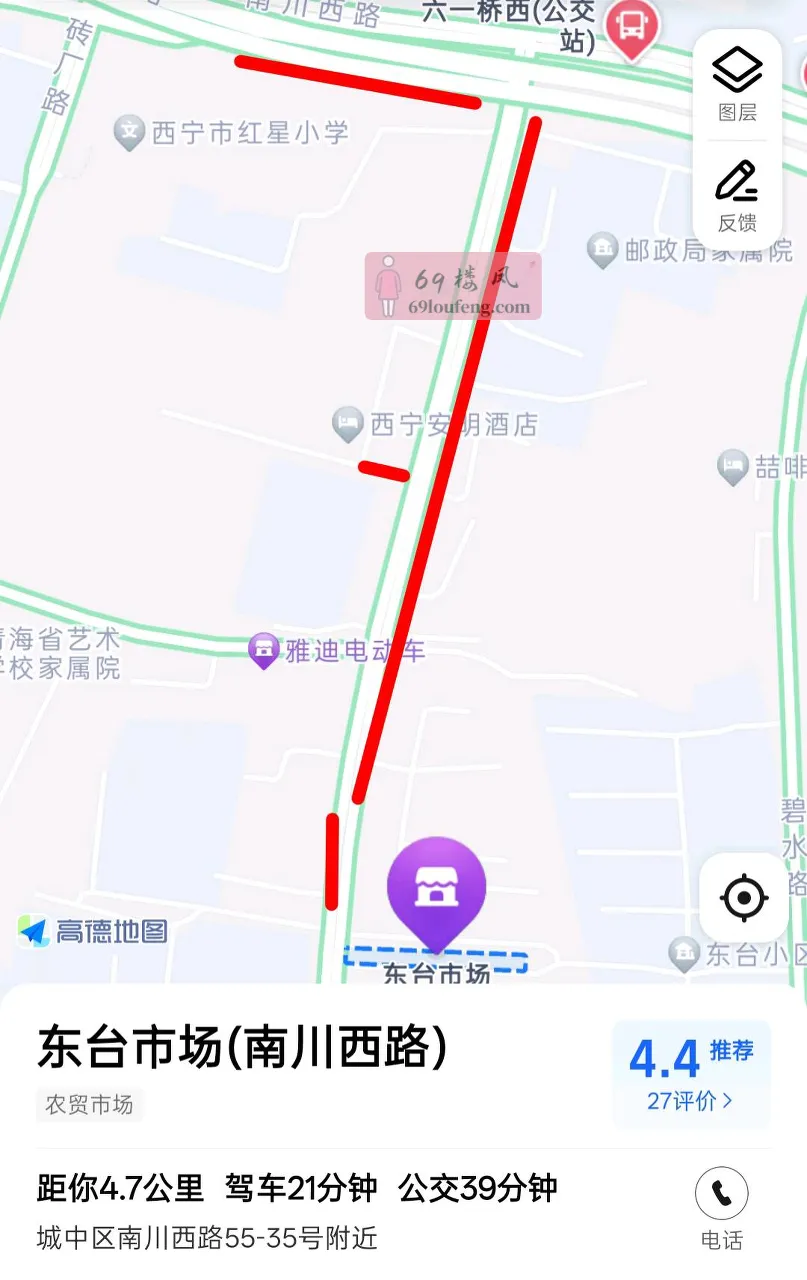
Task: Open the 27评价 reviews link
Action: click(688, 1097)
